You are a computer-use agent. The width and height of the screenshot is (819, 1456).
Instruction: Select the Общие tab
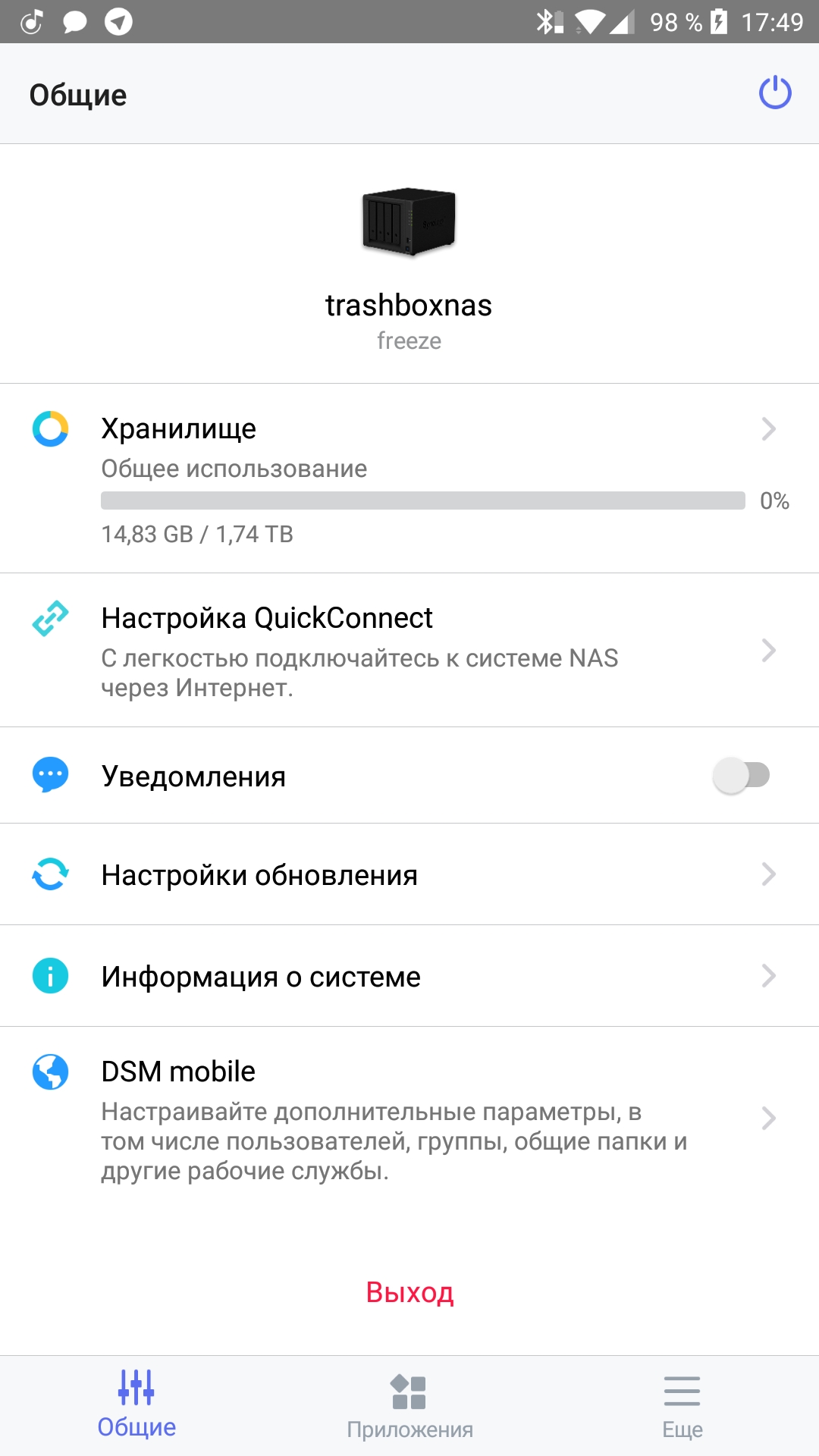[x=136, y=1407]
